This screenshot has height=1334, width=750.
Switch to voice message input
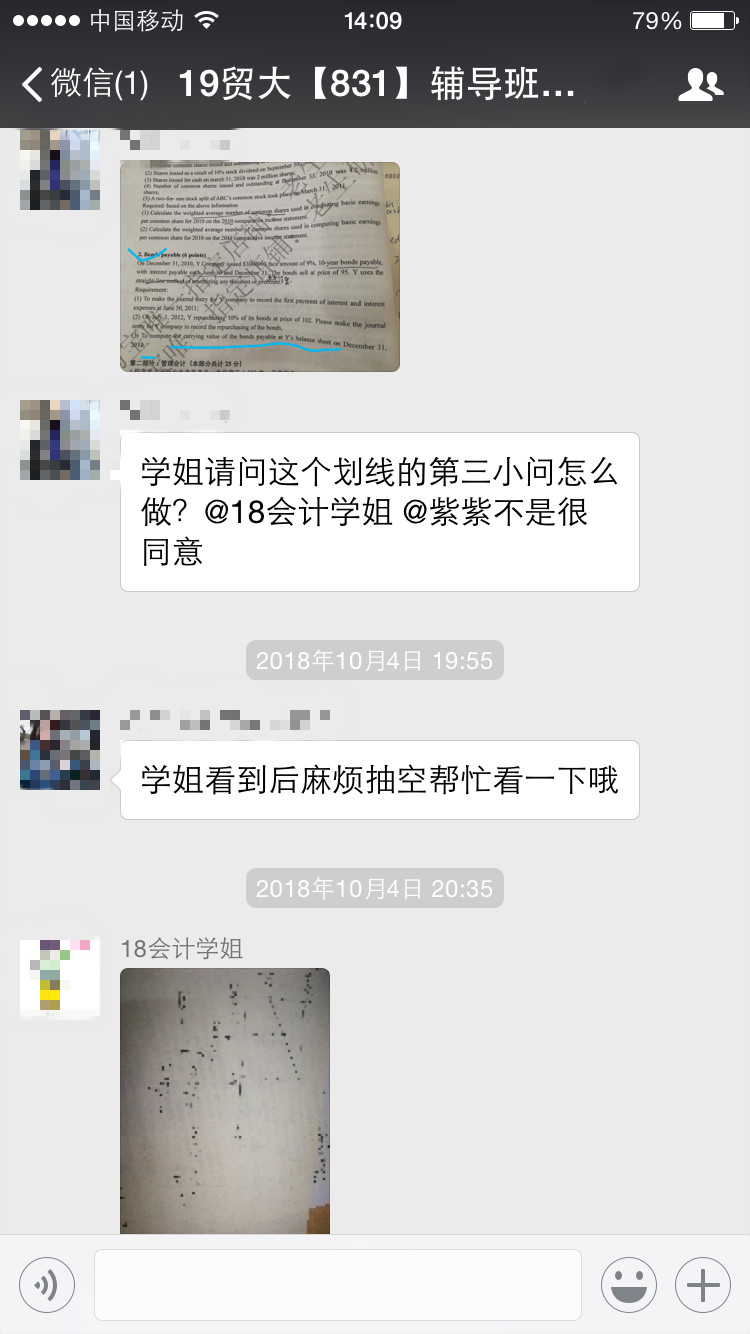[47, 1285]
